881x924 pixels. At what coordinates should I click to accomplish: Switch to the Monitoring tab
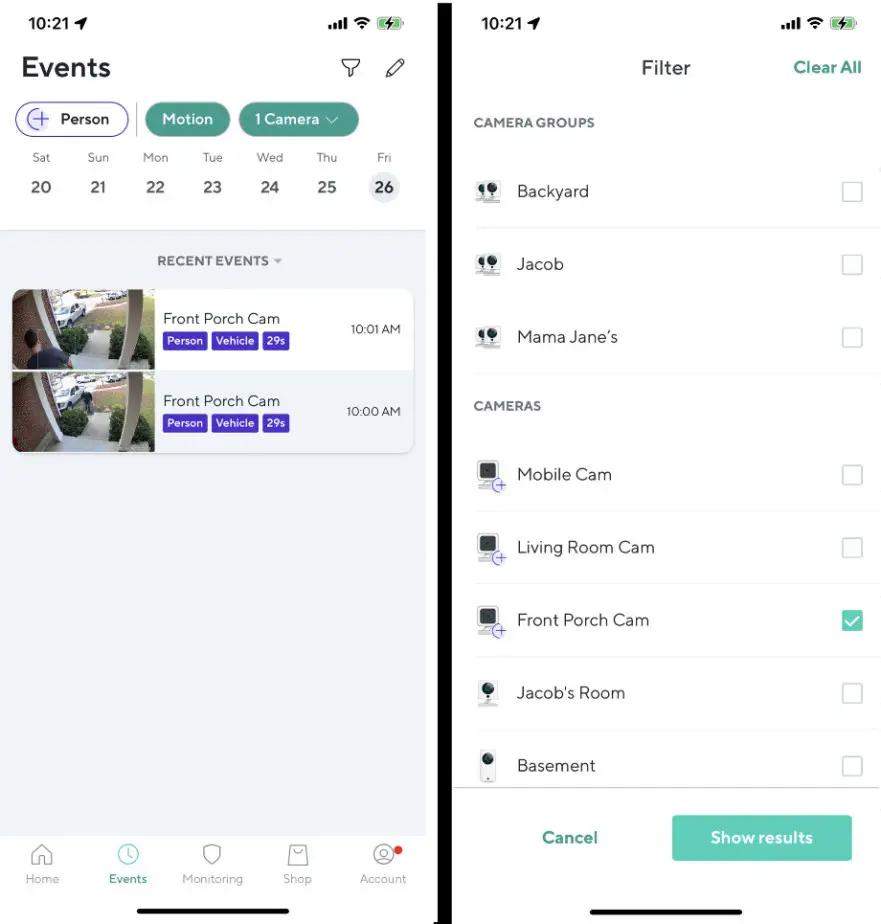coord(212,864)
